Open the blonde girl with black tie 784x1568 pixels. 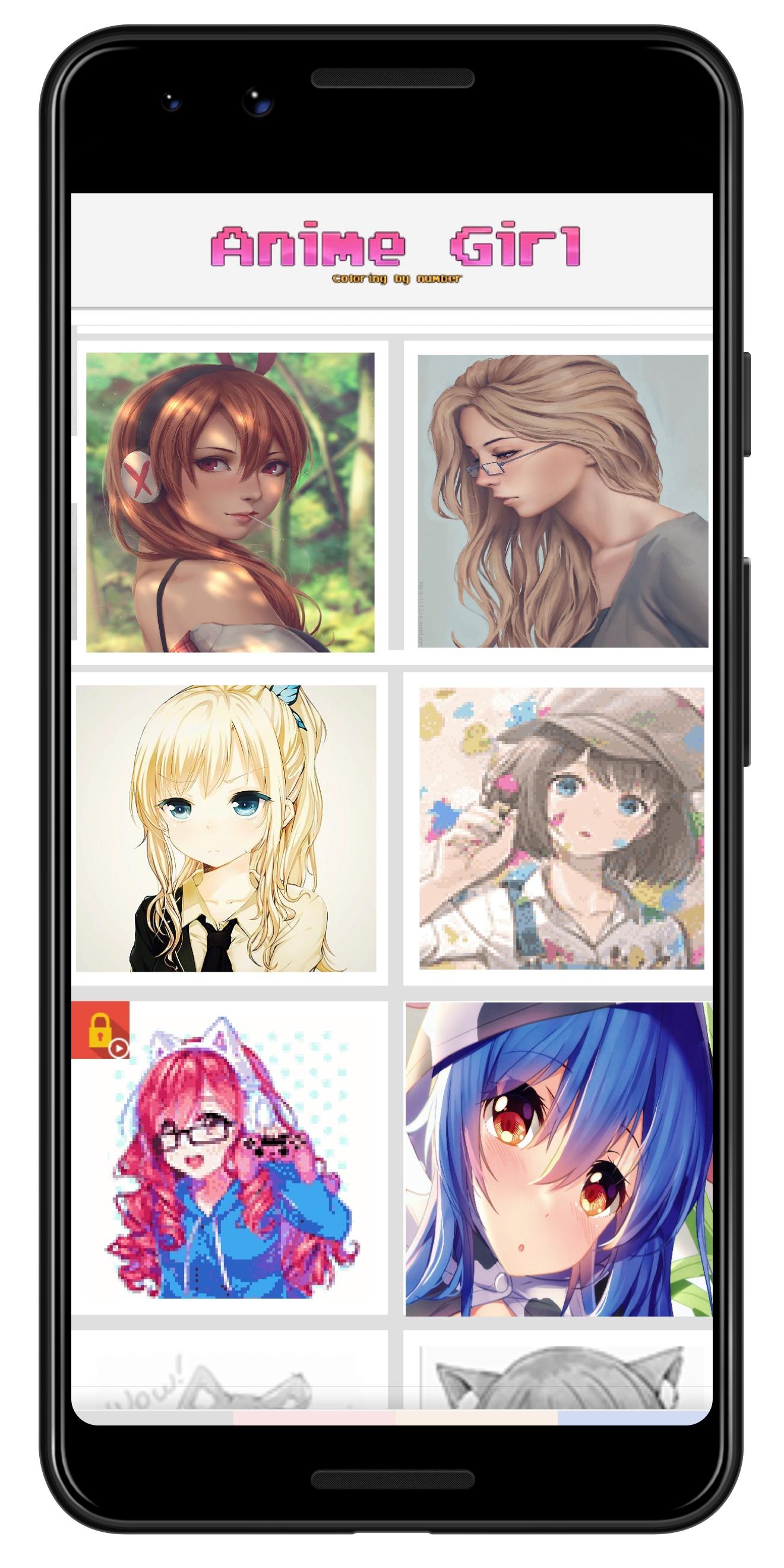click(226, 828)
